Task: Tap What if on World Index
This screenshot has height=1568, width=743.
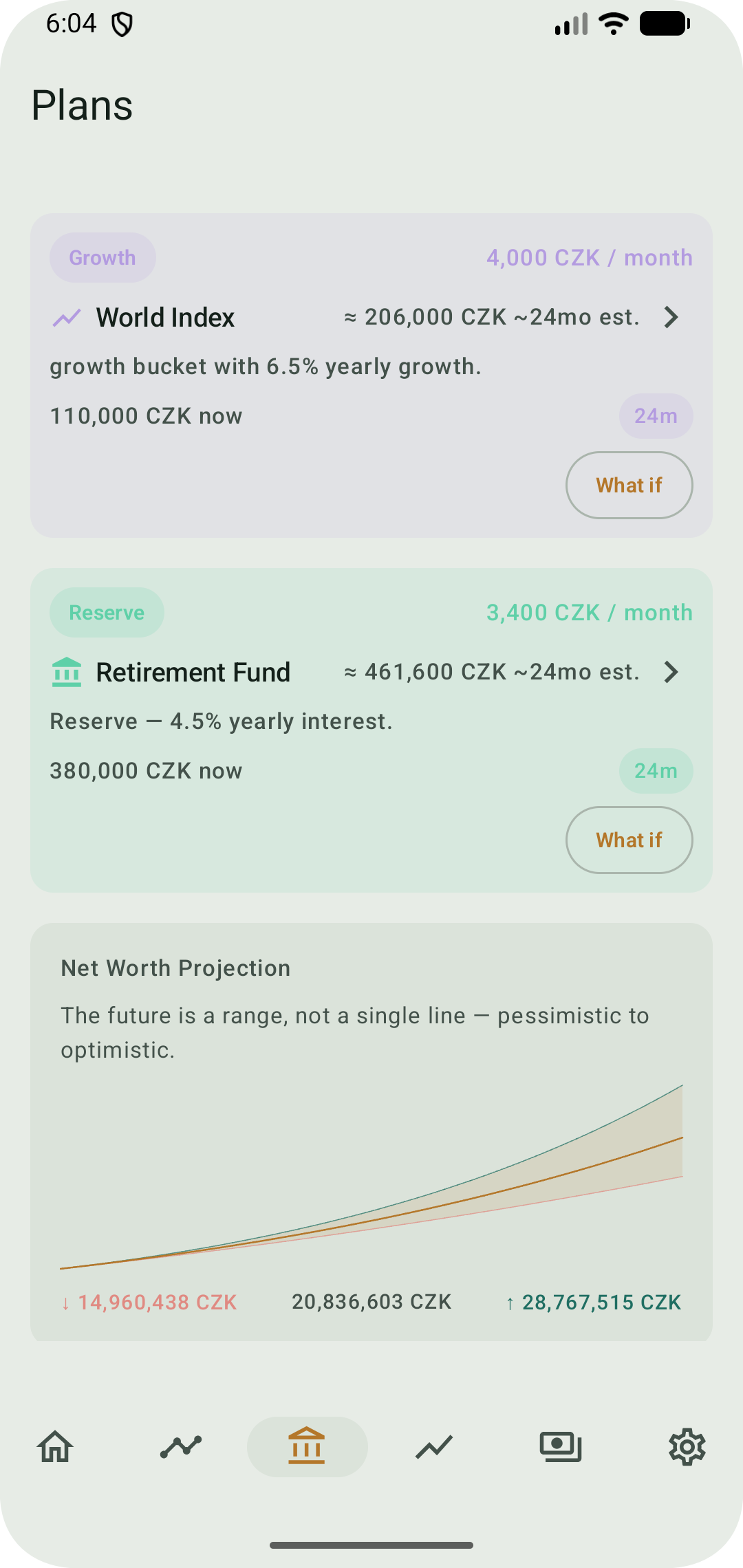Action: pos(629,485)
